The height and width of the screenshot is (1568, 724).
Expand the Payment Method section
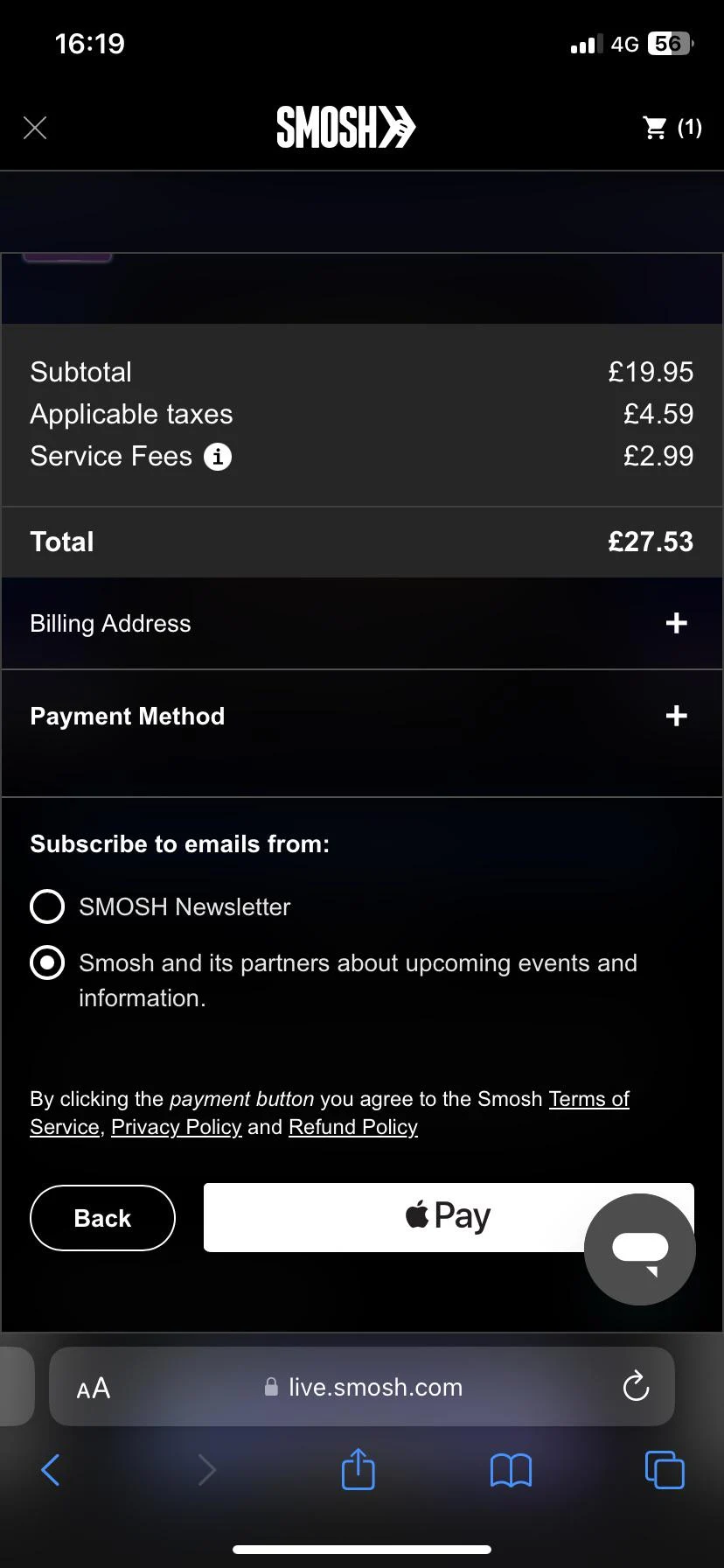tap(676, 716)
